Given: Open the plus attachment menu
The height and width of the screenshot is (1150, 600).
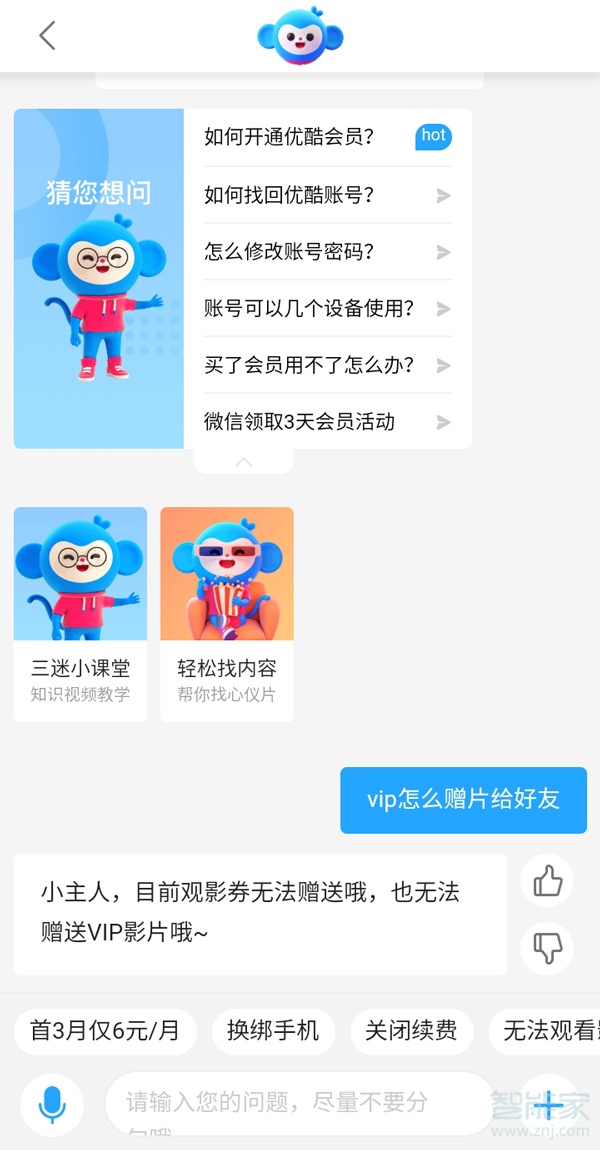Looking at the screenshot, I should pos(549,1105).
